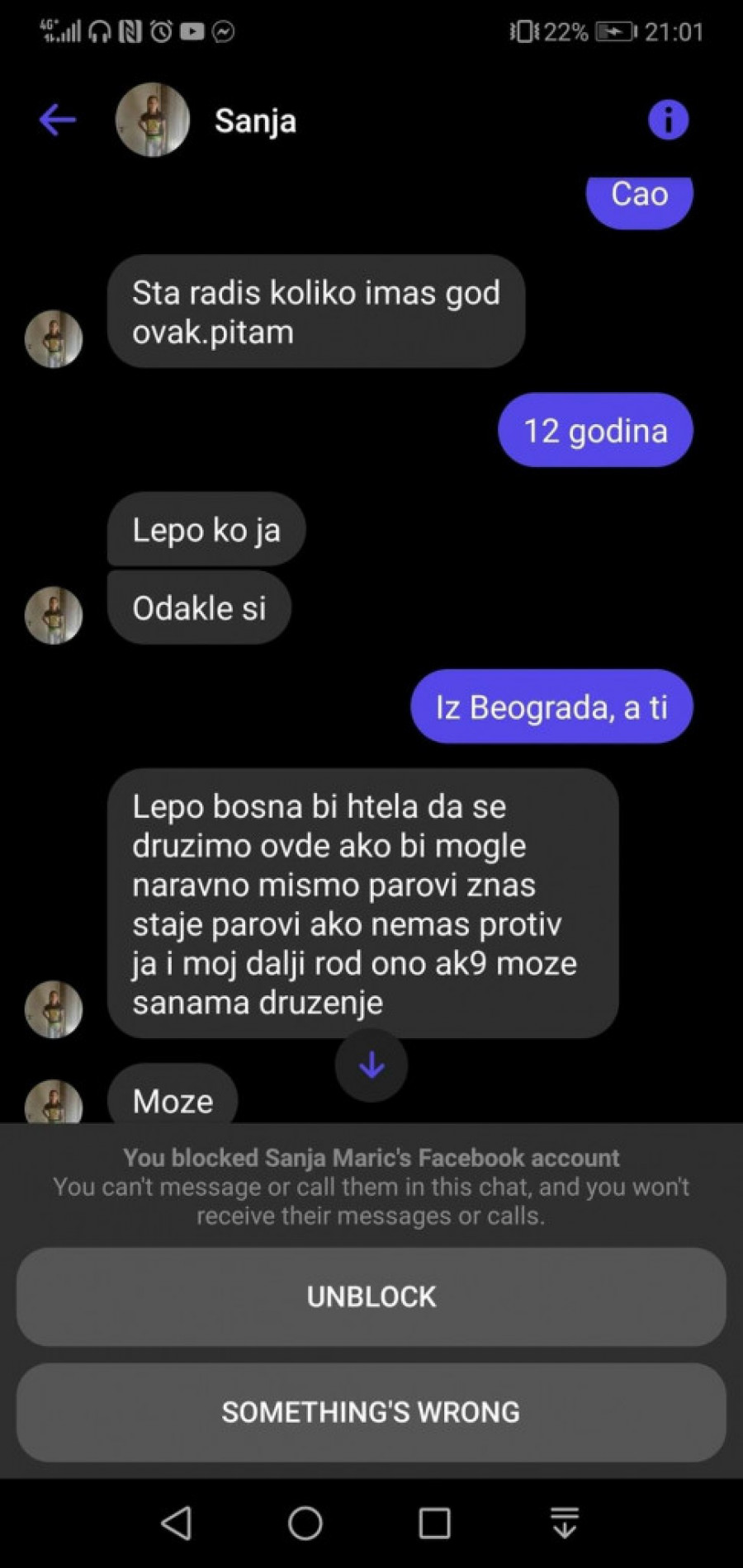The image size is (743, 1568).
Task: Jump to the latest message with down arrow
Action: pyautogui.click(x=371, y=1065)
